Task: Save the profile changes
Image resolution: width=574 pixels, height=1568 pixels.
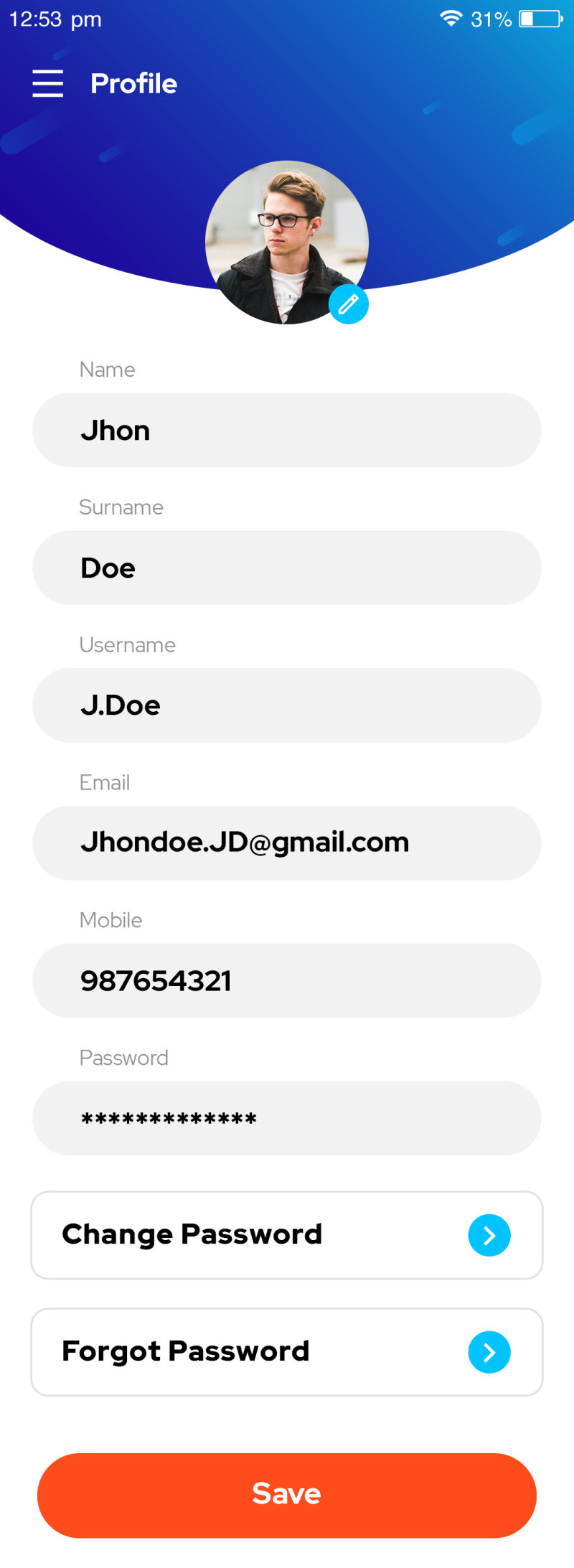Action: point(287,1495)
